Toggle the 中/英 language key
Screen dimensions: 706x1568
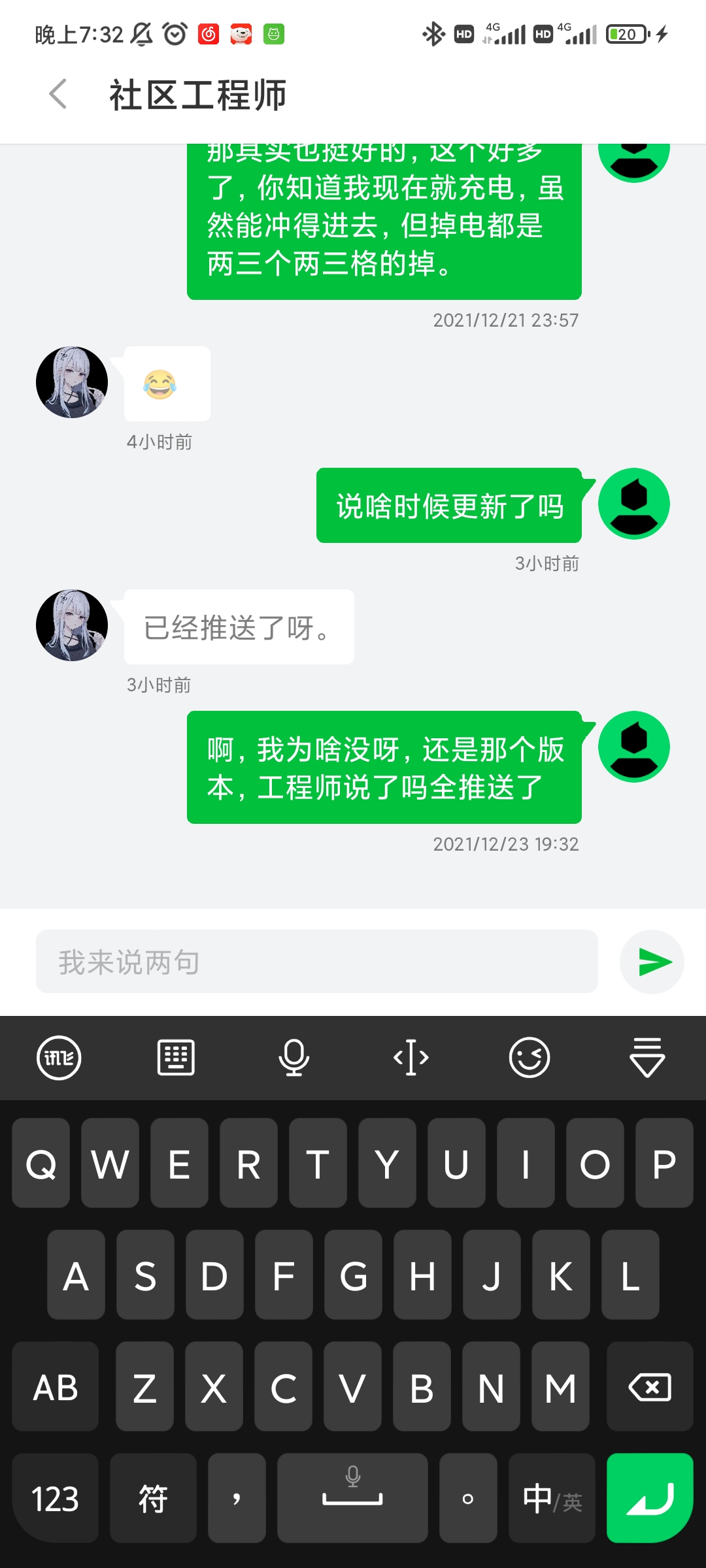[x=552, y=1498]
